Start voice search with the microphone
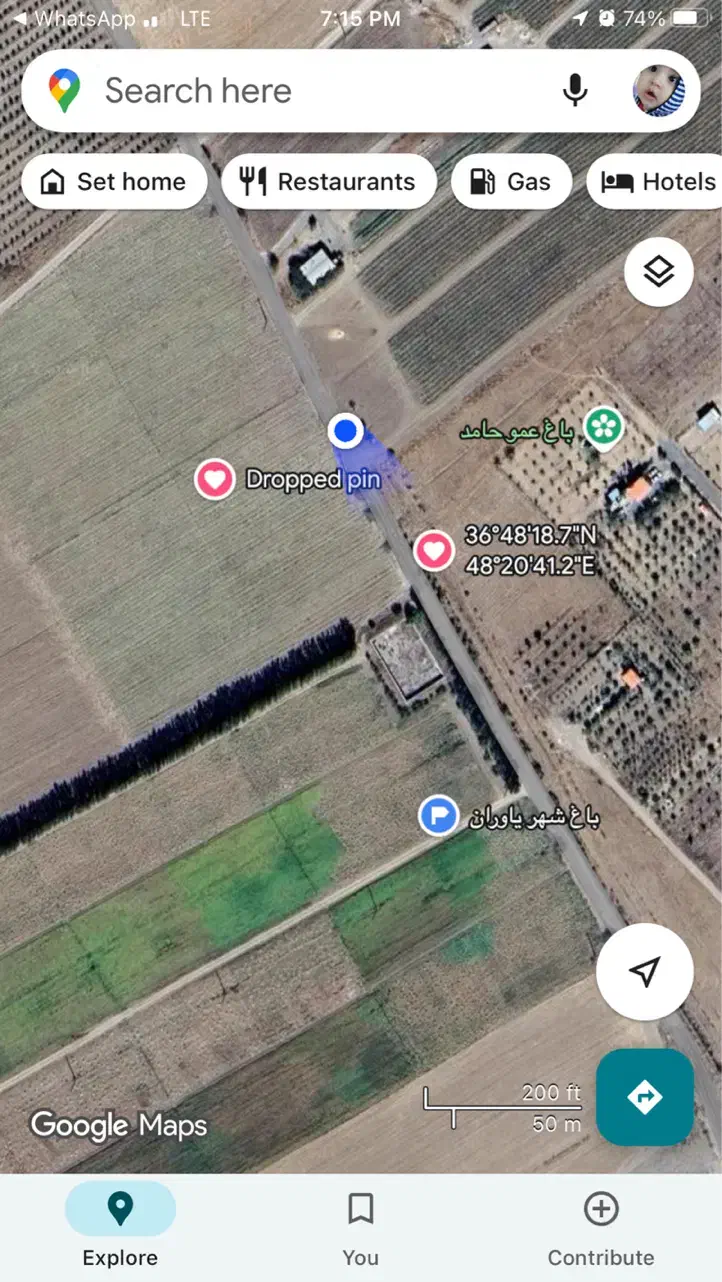 point(575,91)
